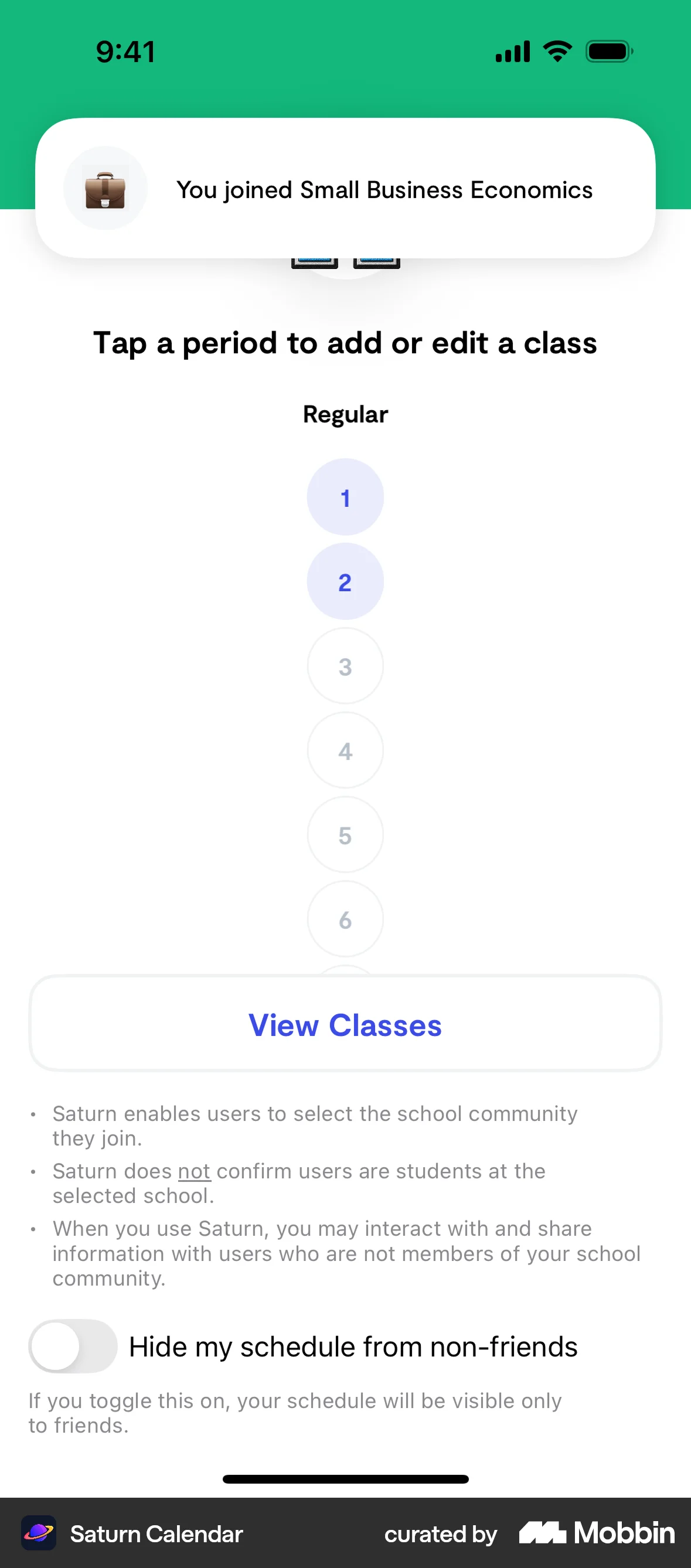
Task: Pick period 5 to add class
Action: (x=345, y=835)
